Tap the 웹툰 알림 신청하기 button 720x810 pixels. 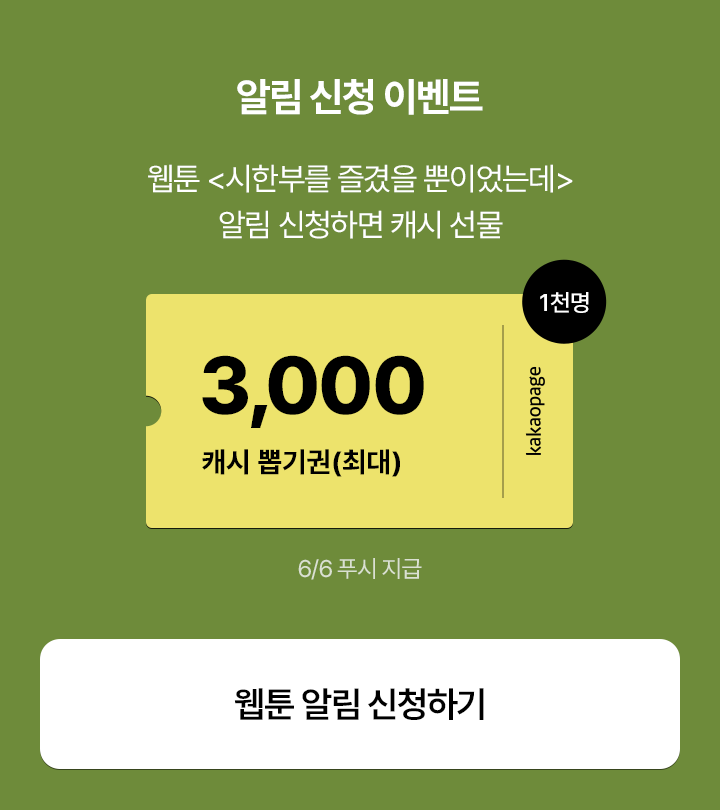(360, 704)
